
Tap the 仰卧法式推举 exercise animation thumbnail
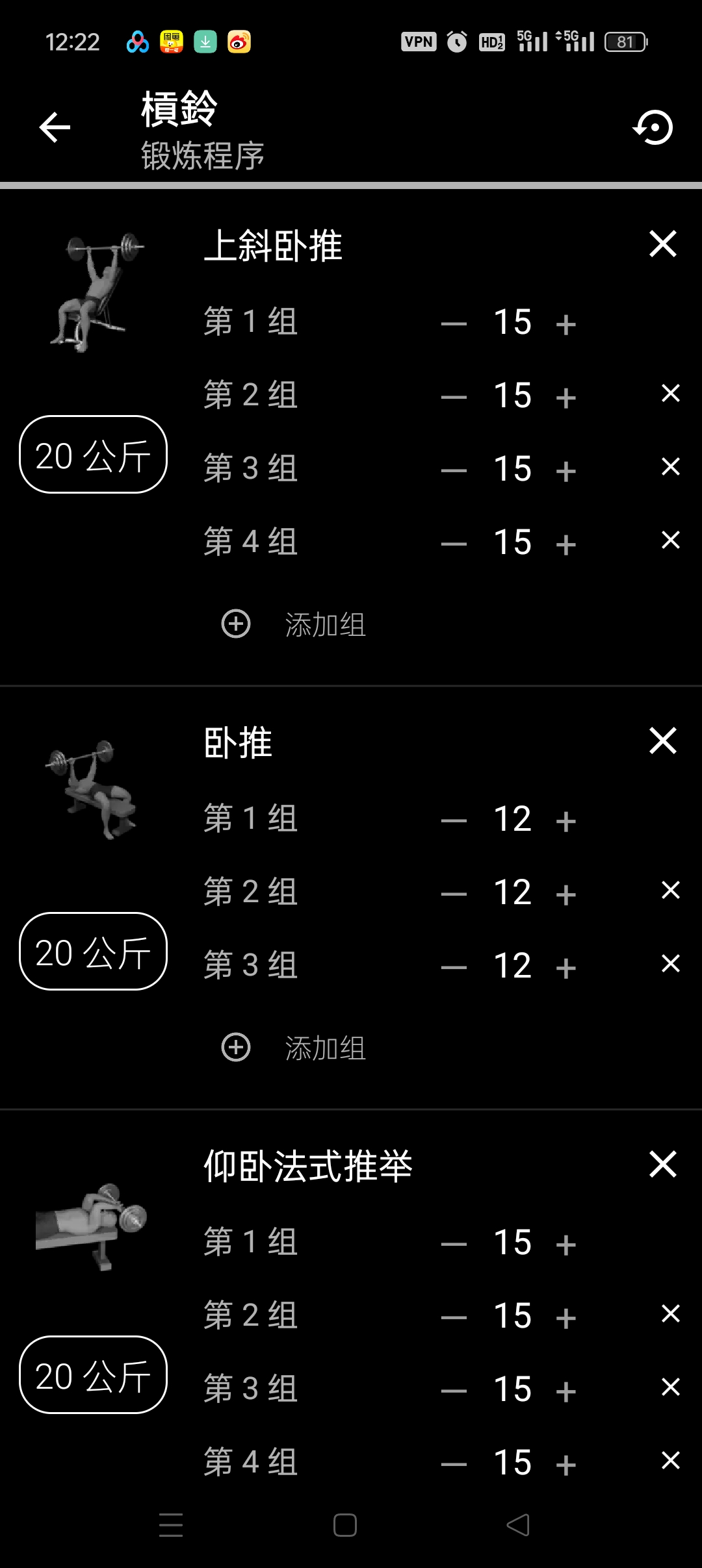point(91,1228)
